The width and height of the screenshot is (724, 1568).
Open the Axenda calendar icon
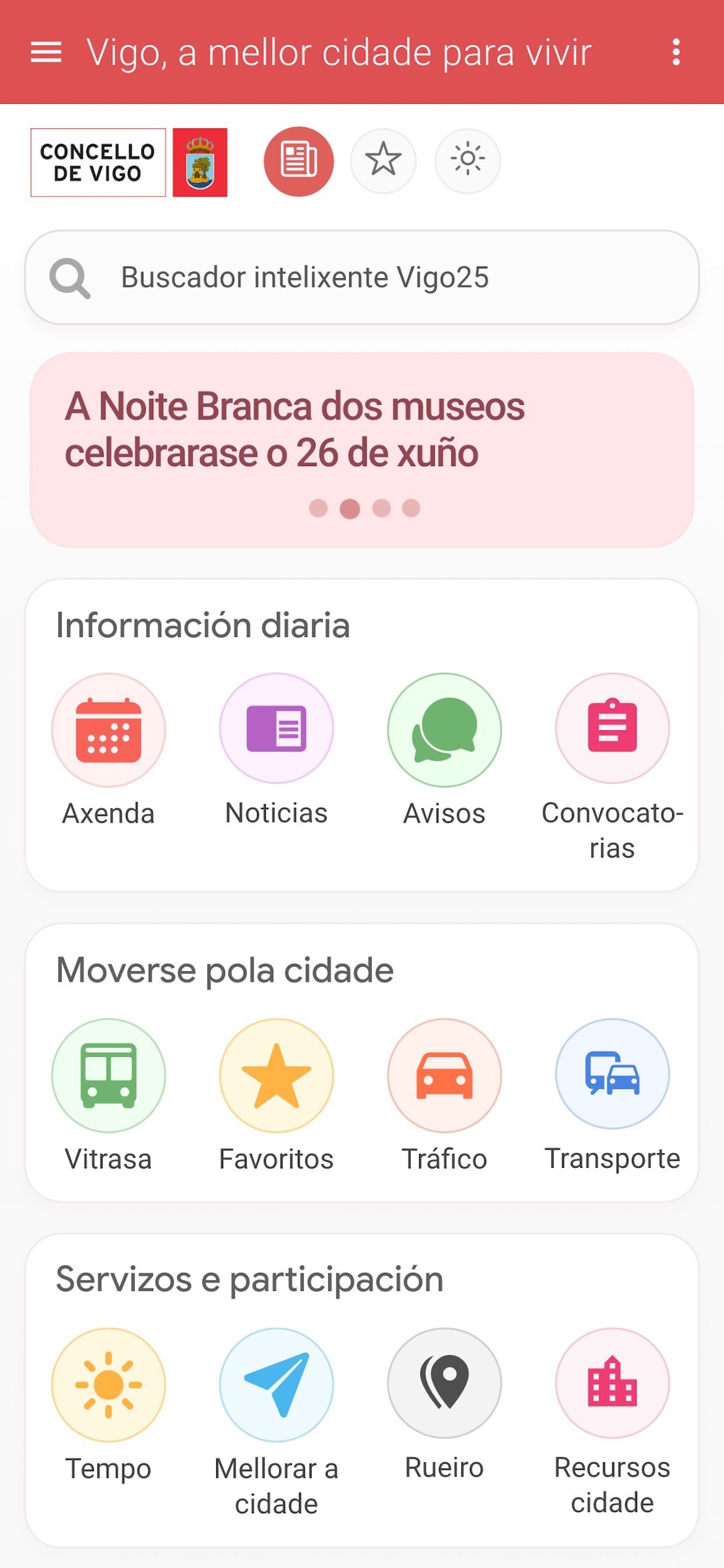pyautogui.click(x=108, y=729)
